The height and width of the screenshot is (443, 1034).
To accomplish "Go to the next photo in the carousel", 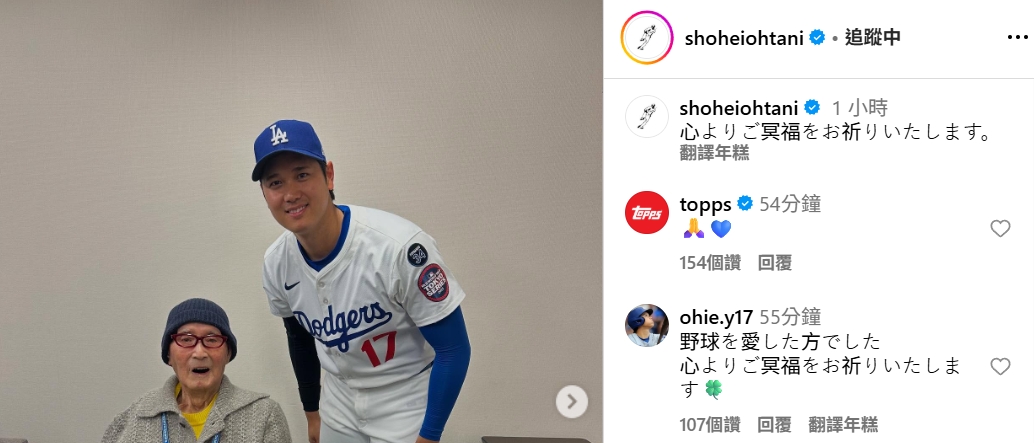I will coord(571,402).
